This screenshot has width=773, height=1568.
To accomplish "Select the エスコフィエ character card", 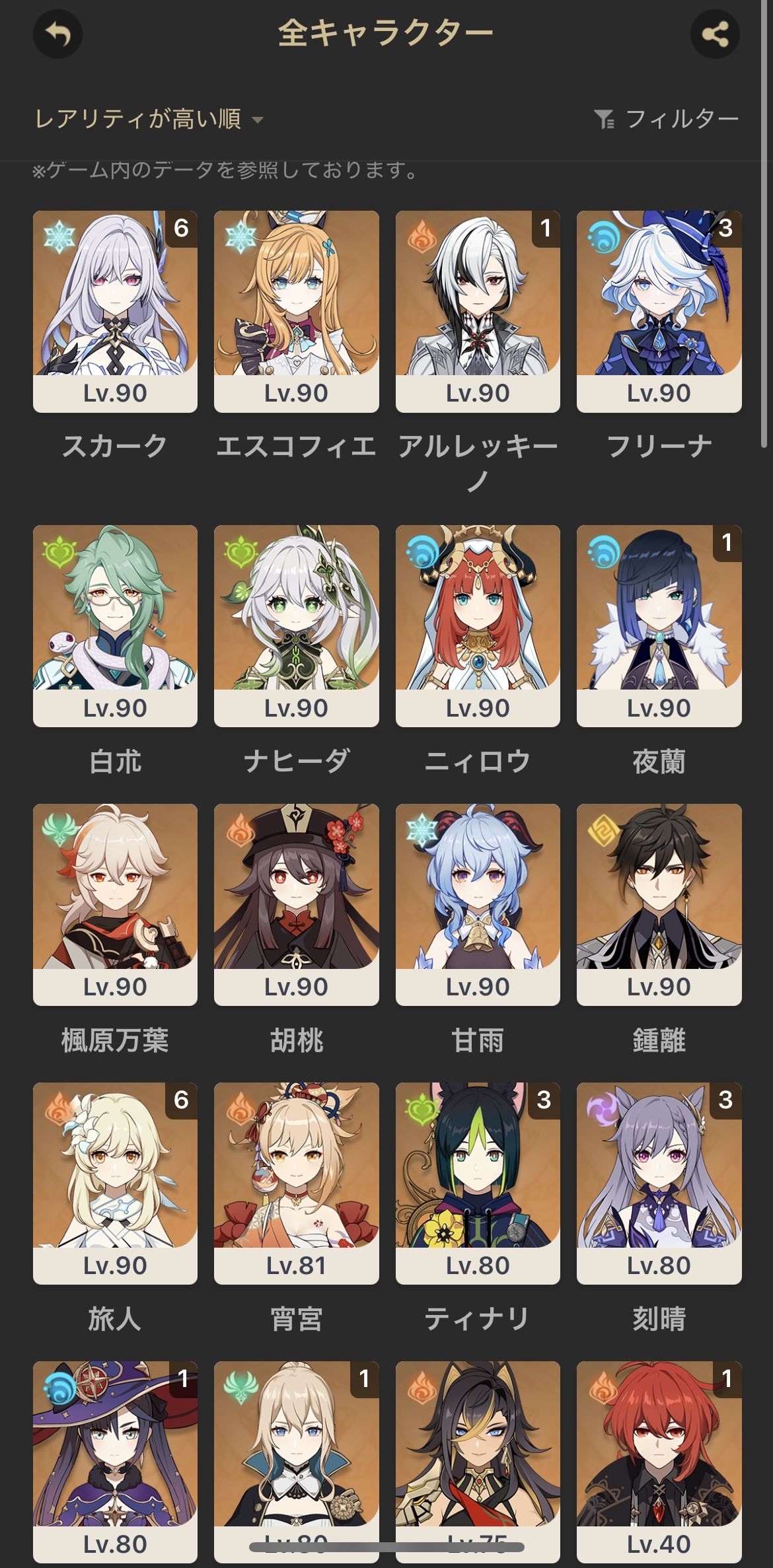I will (296, 311).
